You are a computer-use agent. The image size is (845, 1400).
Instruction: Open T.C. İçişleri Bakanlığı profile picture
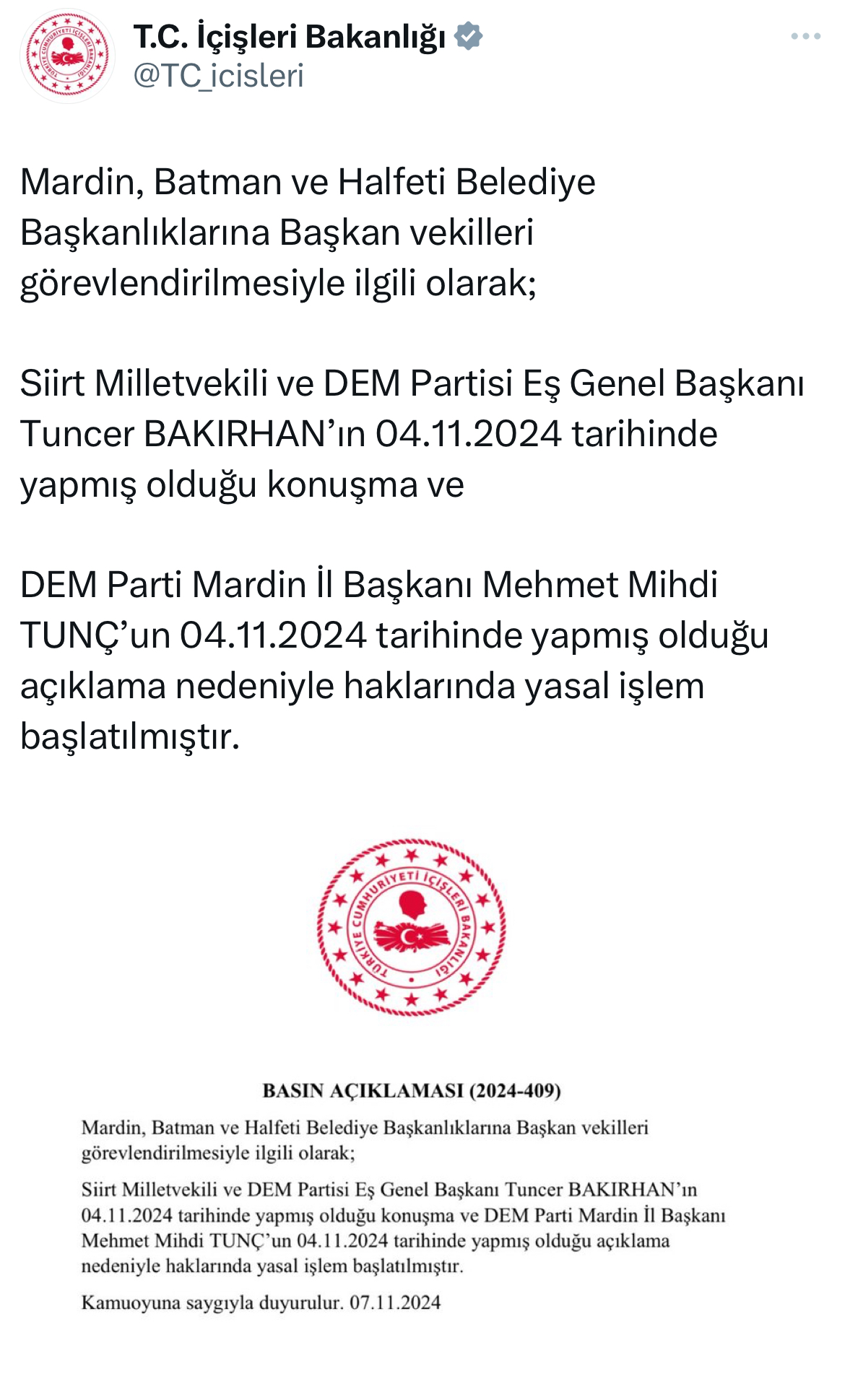(68, 56)
